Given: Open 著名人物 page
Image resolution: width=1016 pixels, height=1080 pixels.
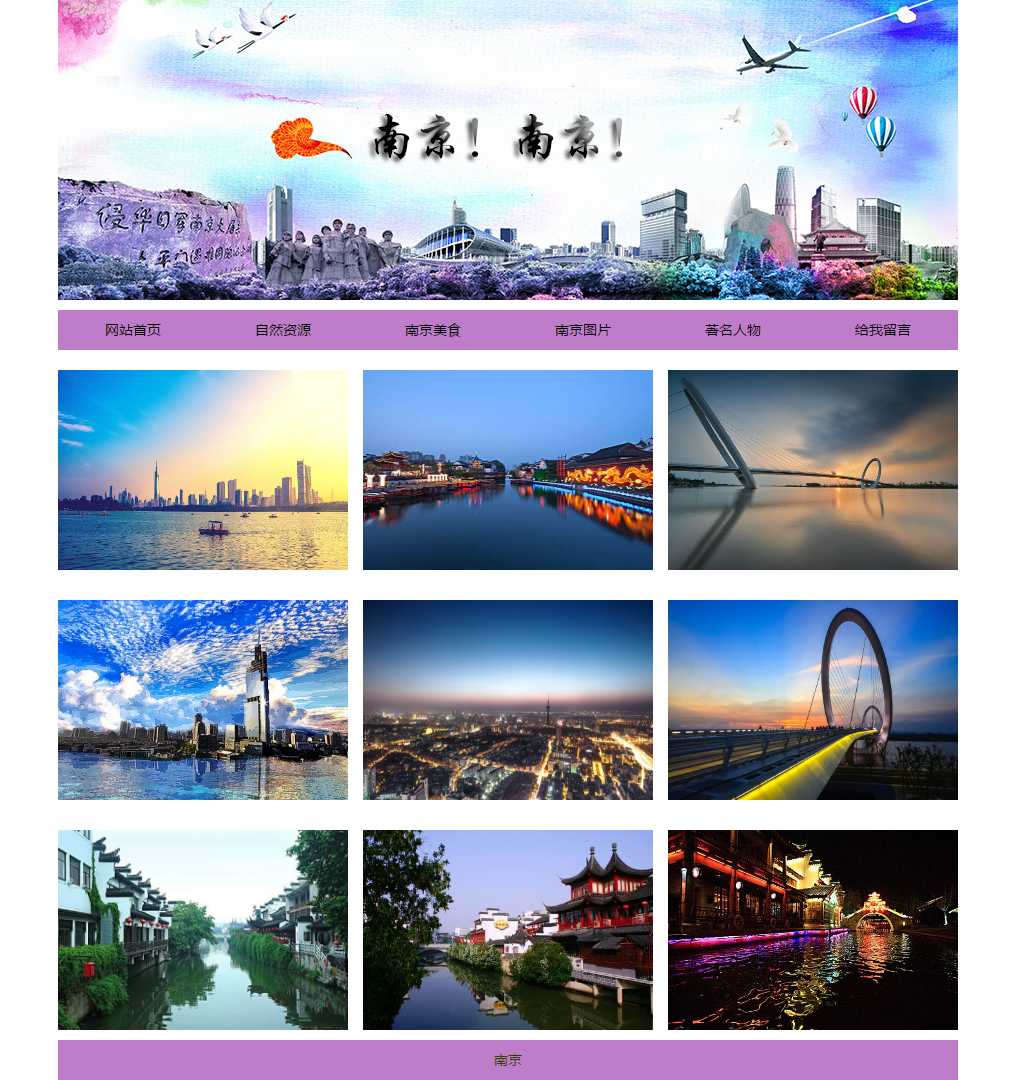Looking at the screenshot, I should click(x=733, y=330).
